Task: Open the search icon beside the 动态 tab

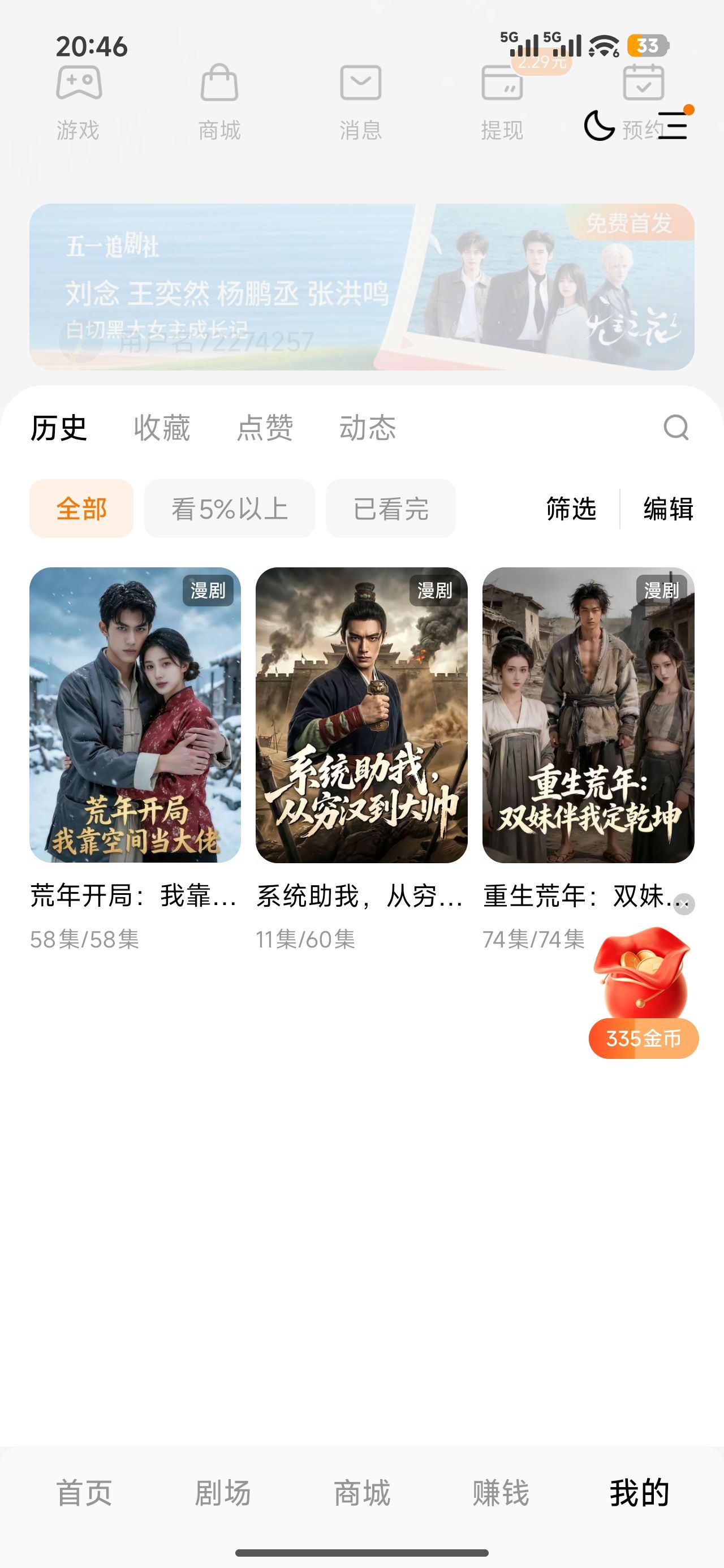Action: pyautogui.click(x=676, y=427)
